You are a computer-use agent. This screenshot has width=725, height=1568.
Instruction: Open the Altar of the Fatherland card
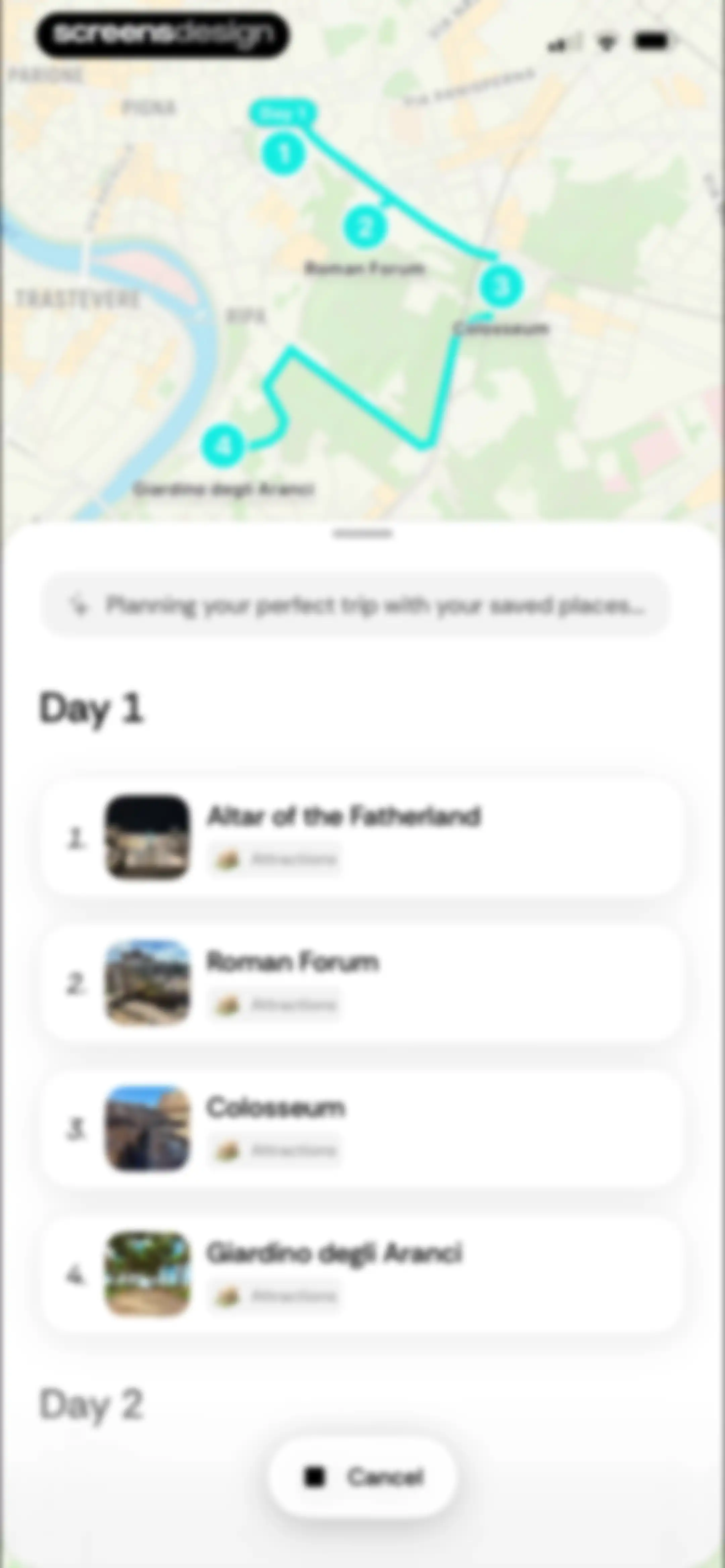click(x=362, y=837)
